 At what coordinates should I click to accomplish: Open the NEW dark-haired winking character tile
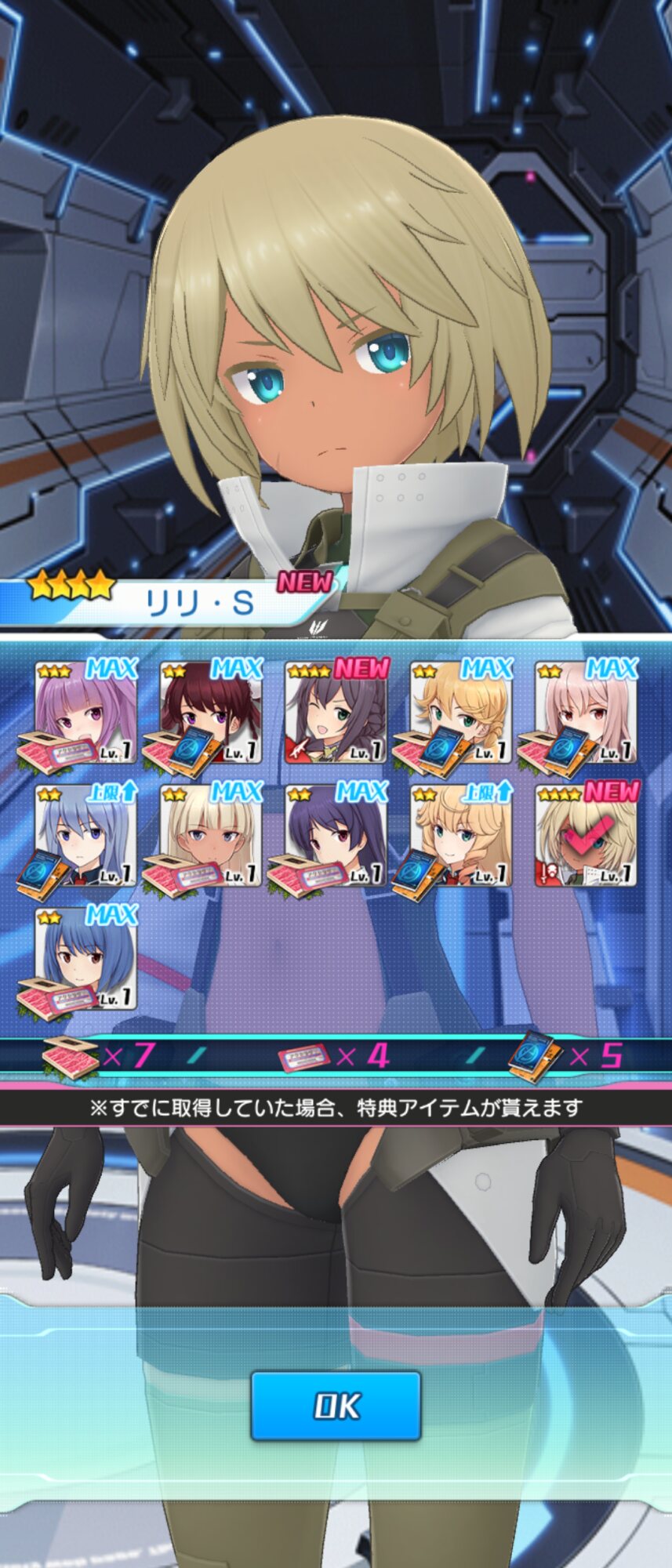(x=336, y=713)
